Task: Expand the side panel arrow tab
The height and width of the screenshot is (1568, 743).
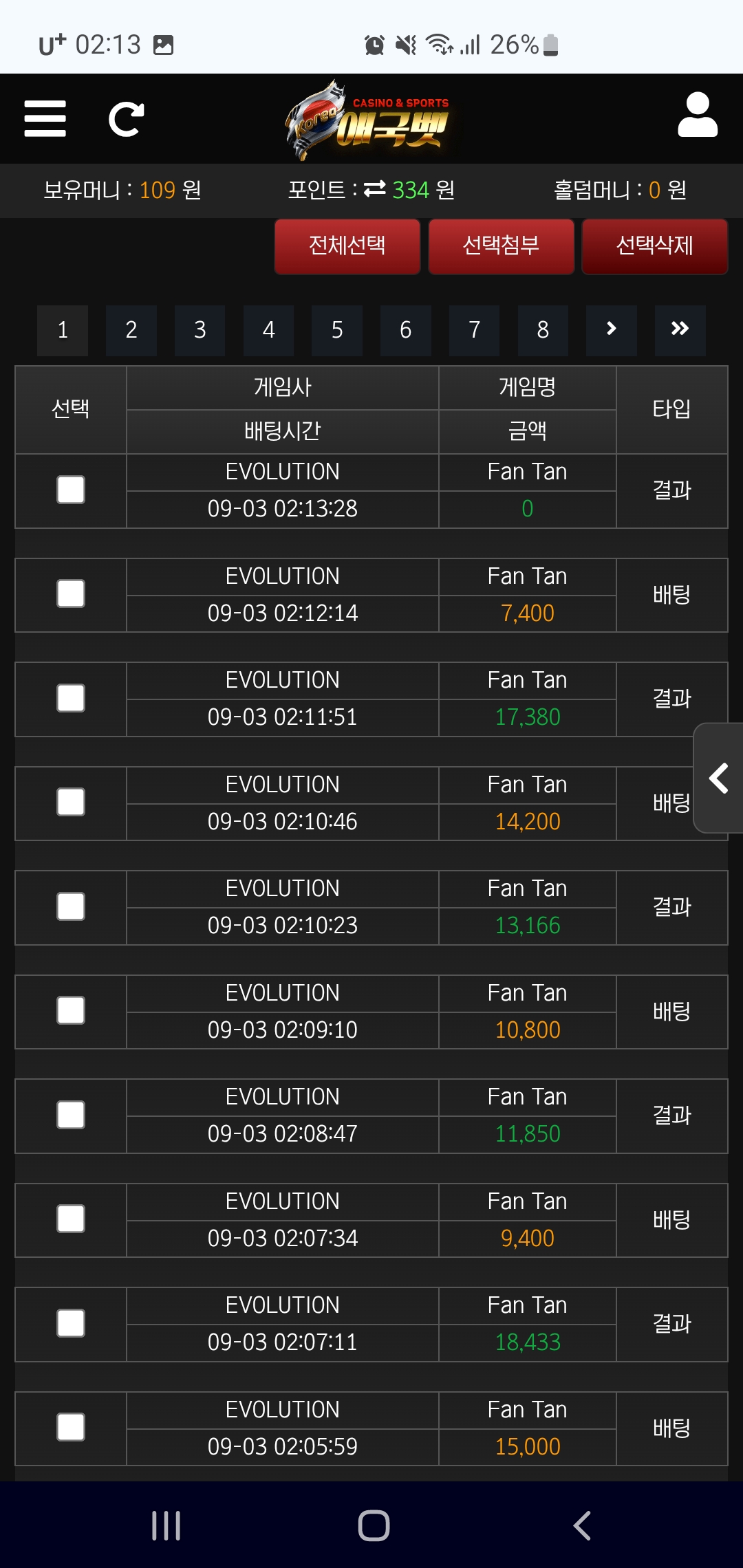Action: [x=718, y=778]
